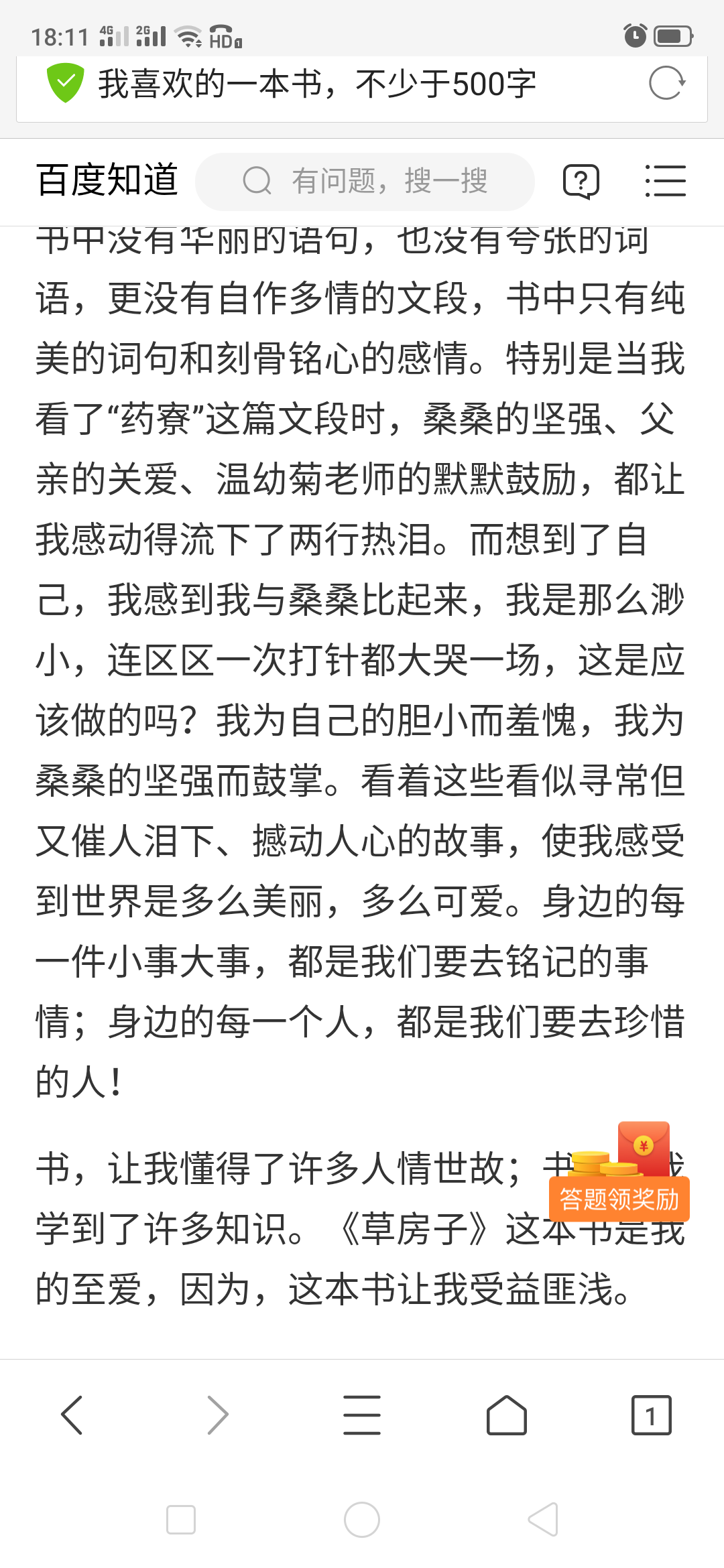Screen dimensions: 724x1568
Task: Tap the system home circle button
Action: 362,1520
